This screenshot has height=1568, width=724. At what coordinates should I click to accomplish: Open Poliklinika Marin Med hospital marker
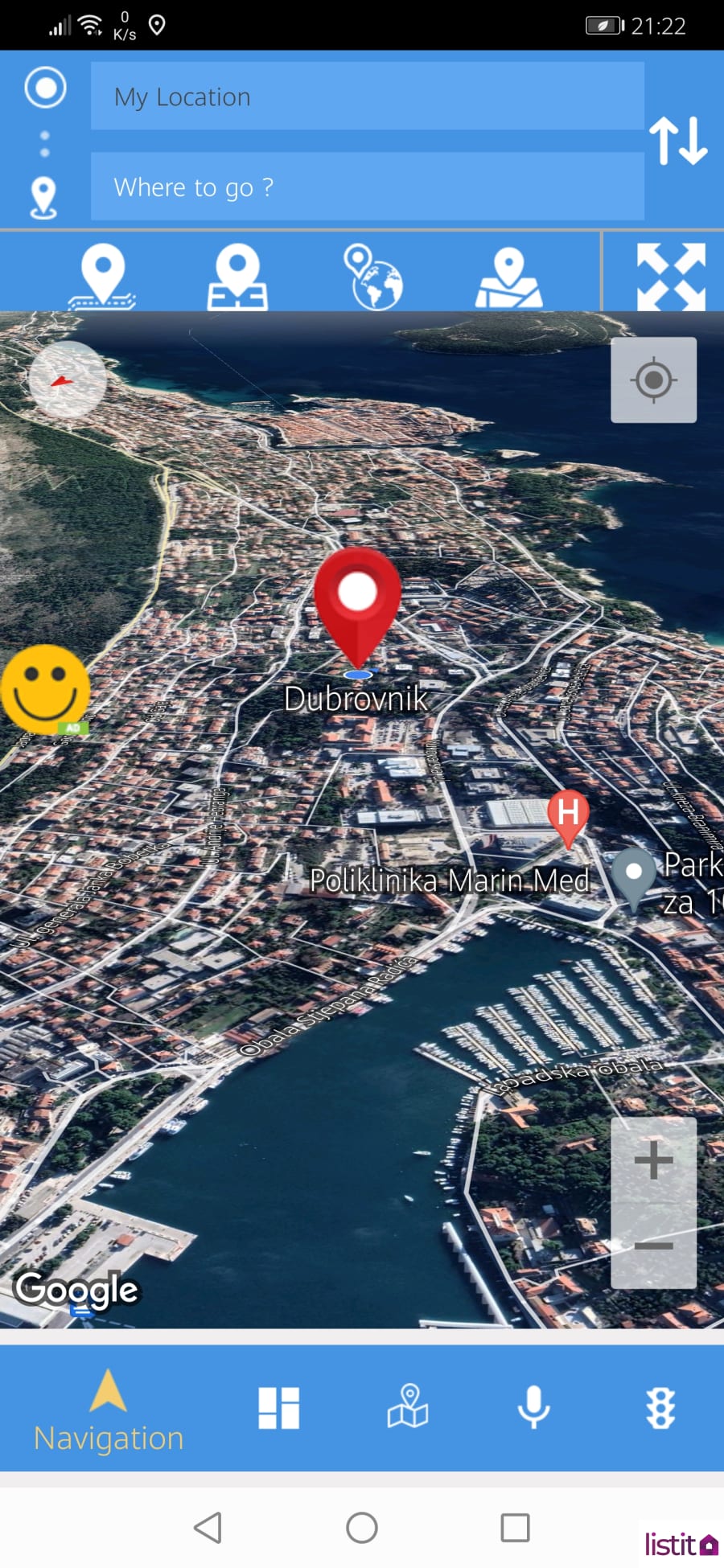(568, 815)
